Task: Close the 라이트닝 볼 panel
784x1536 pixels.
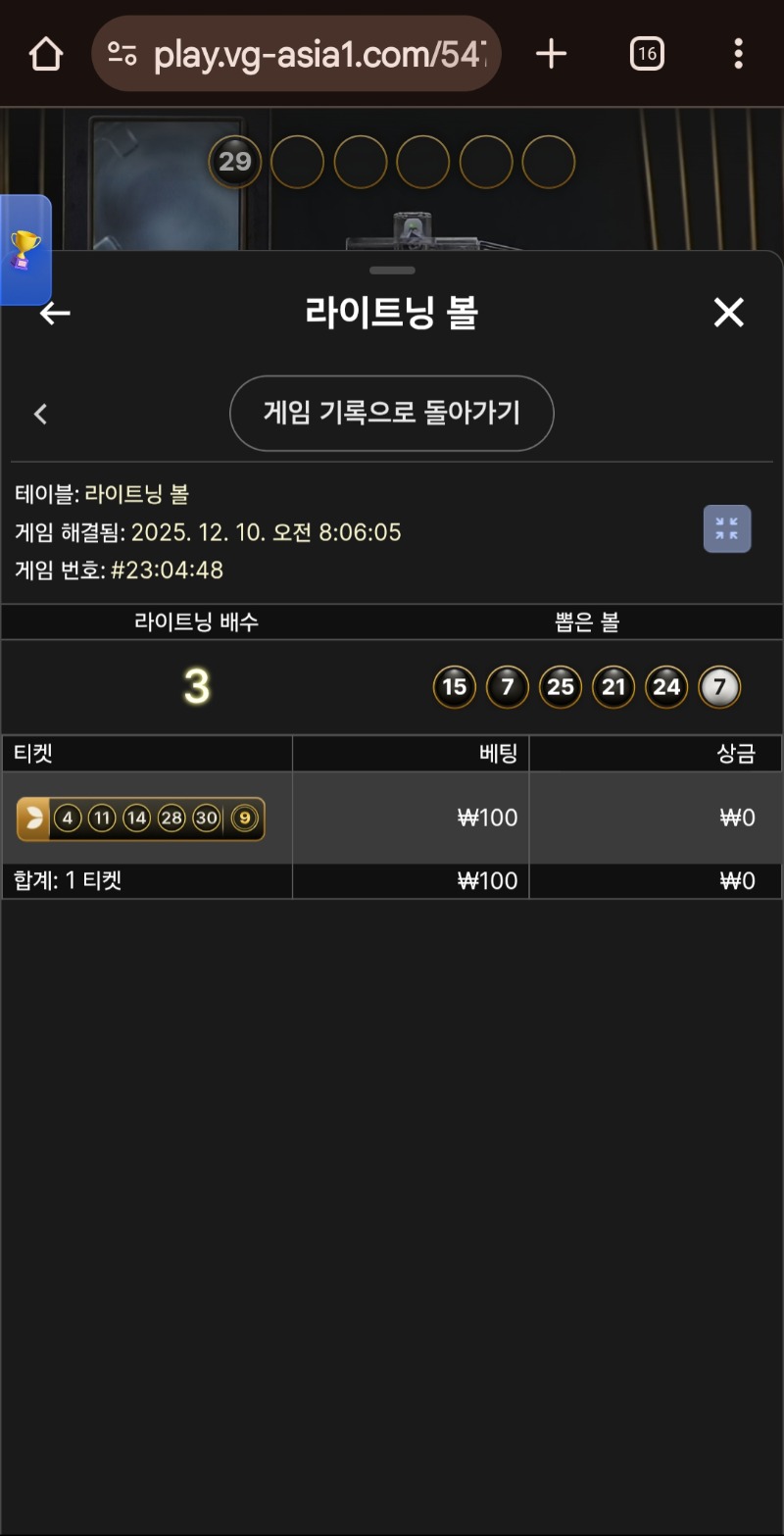Action: pyautogui.click(x=728, y=313)
